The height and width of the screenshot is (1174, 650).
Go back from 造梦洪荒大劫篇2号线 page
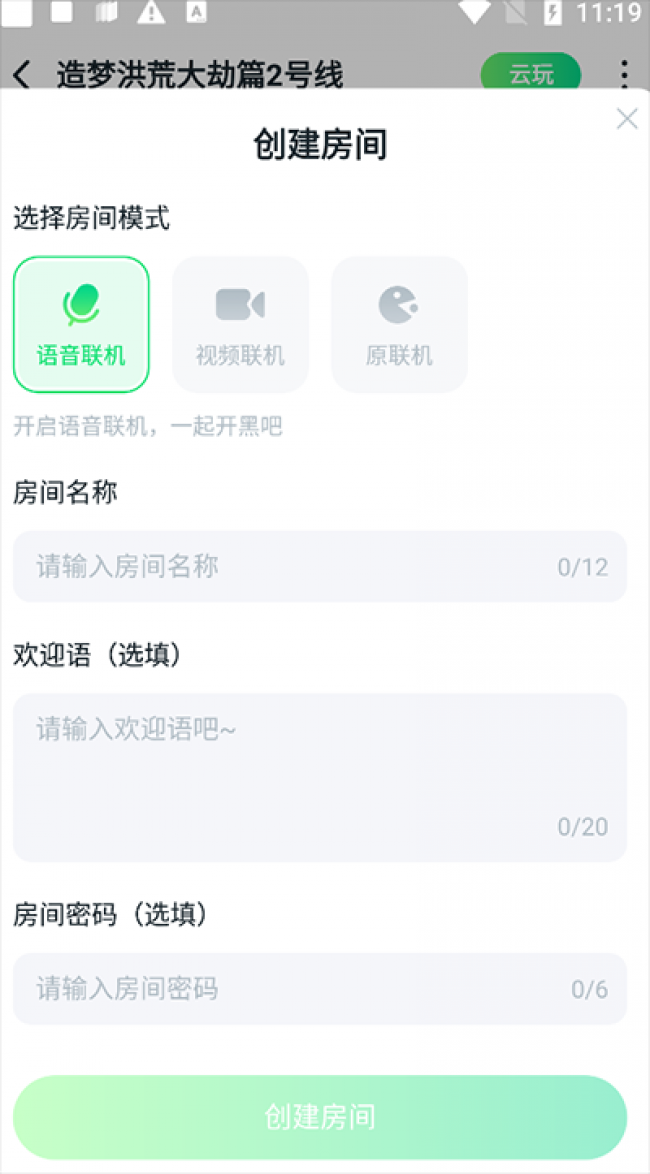pyautogui.click(x=22, y=74)
